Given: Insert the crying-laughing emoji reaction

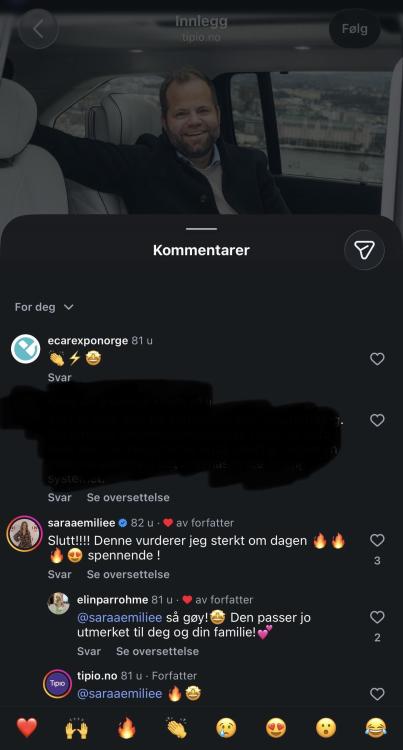Looking at the screenshot, I should tap(376, 728).
